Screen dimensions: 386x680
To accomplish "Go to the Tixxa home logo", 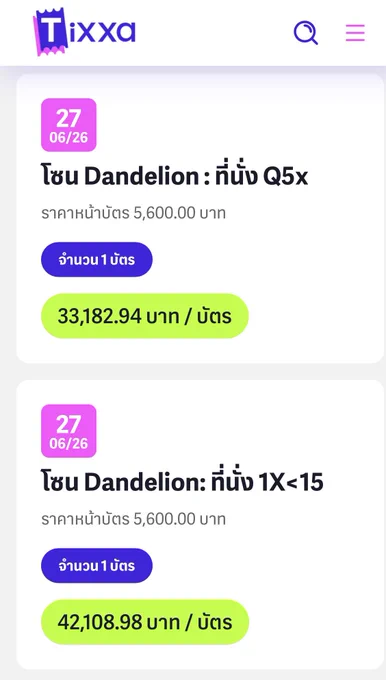I will tap(85, 32).
